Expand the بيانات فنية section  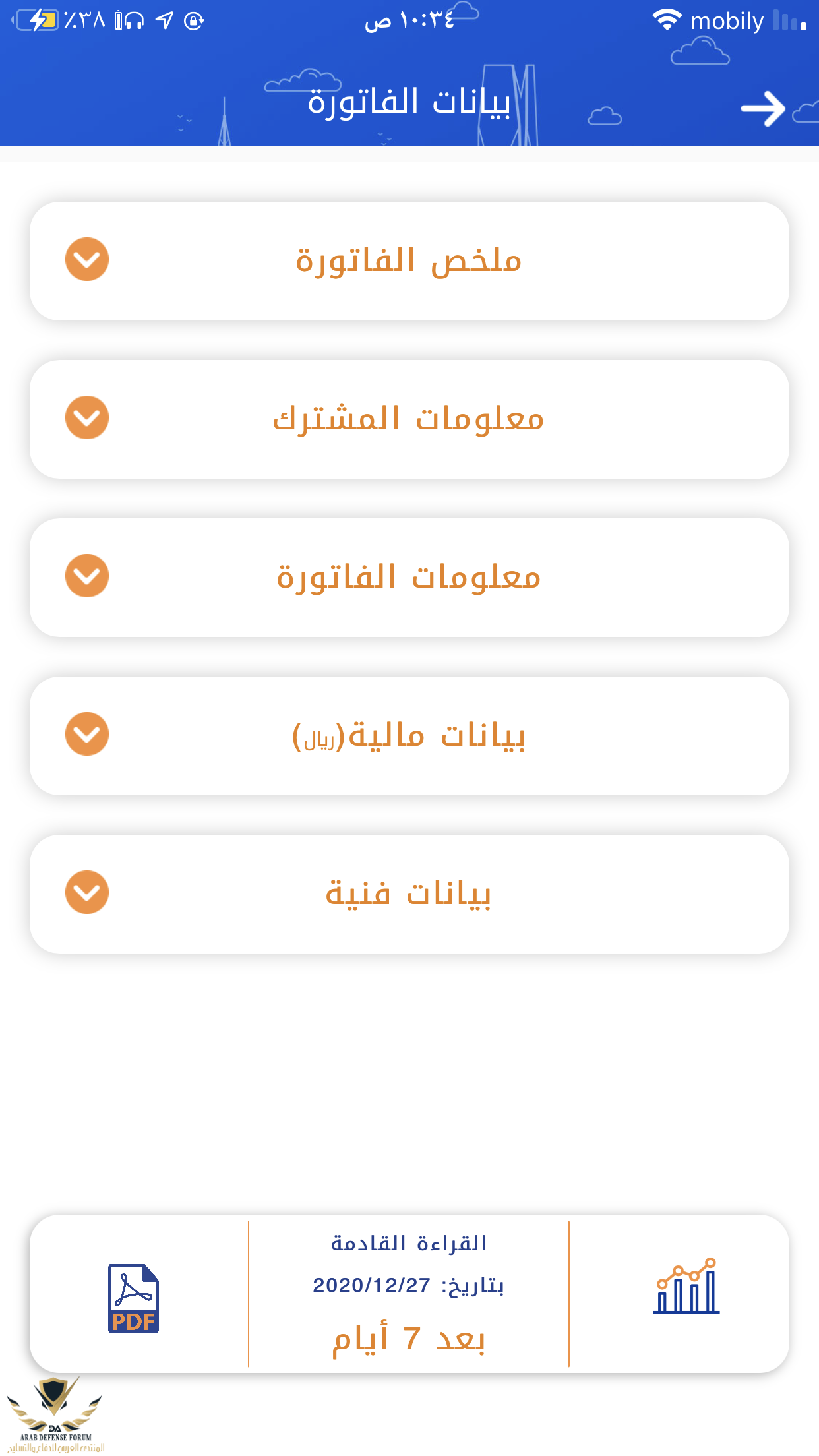87,893
